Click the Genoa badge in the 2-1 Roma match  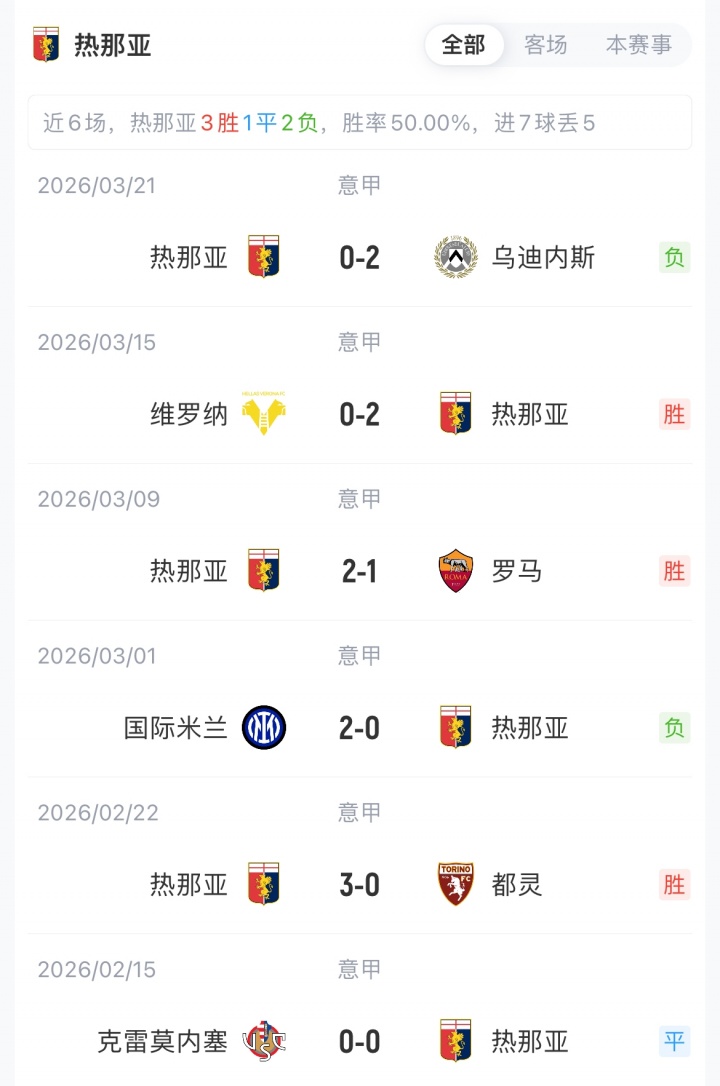pyautogui.click(x=267, y=571)
